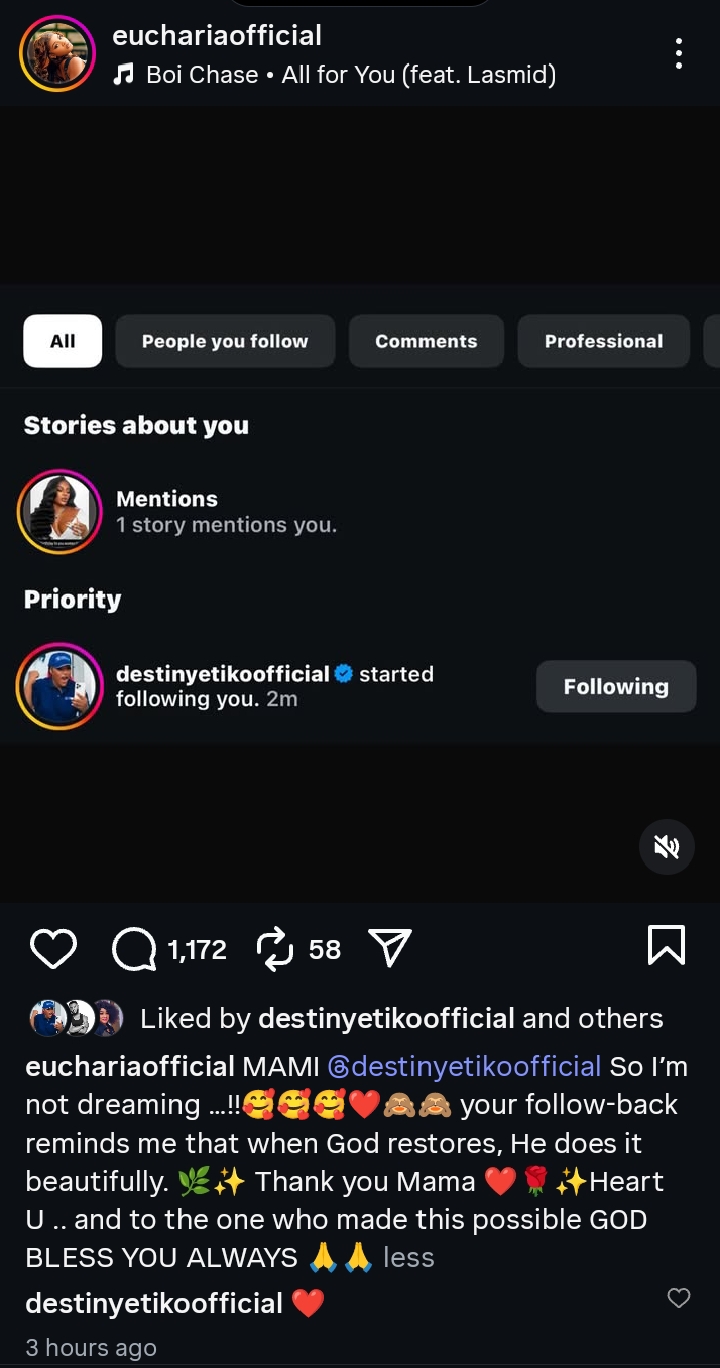Image resolution: width=720 pixels, height=1368 pixels.
Task: Collapse the caption with the less link
Action: click(409, 1257)
